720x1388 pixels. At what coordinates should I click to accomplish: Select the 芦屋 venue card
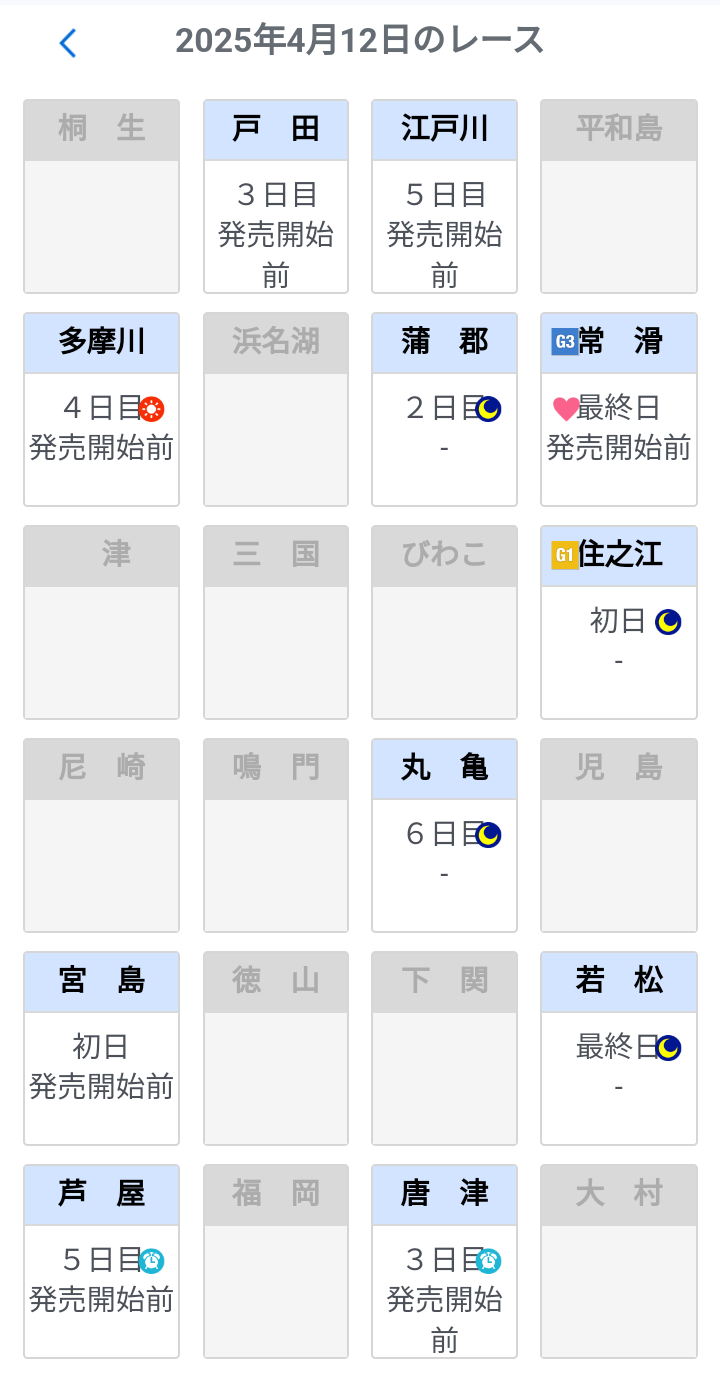[x=101, y=1261]
